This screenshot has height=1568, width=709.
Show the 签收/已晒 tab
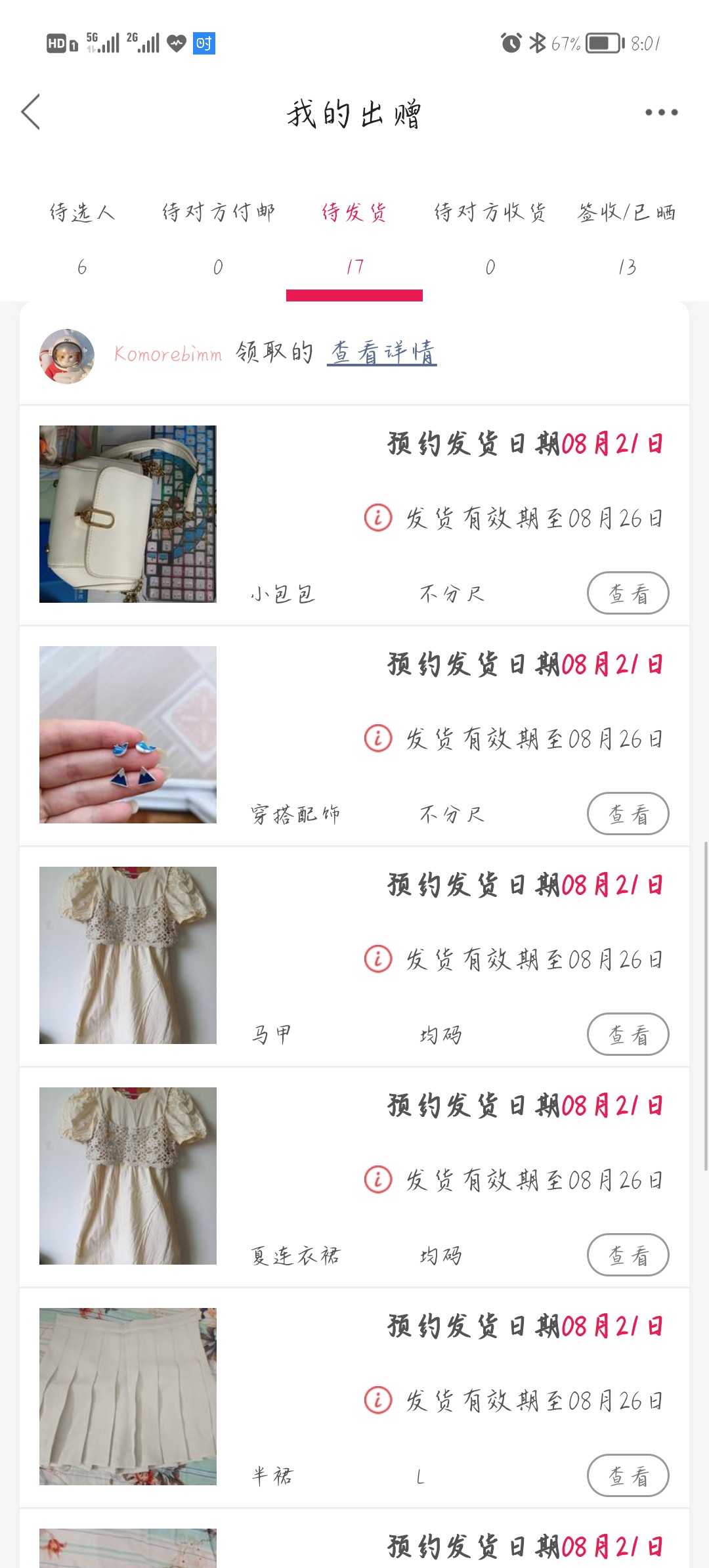(x=626, y=236)
